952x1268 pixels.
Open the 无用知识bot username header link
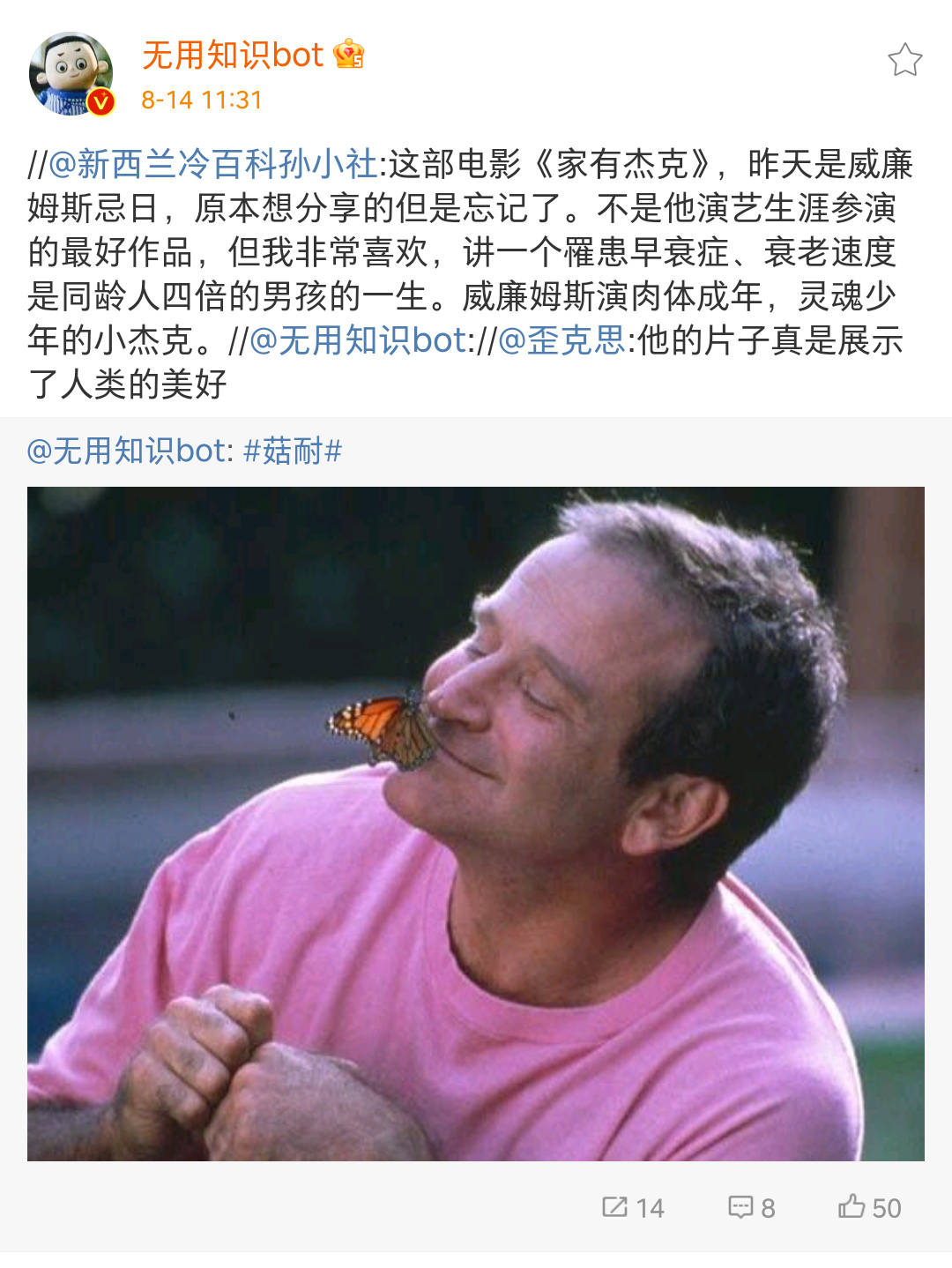(233, 56)
